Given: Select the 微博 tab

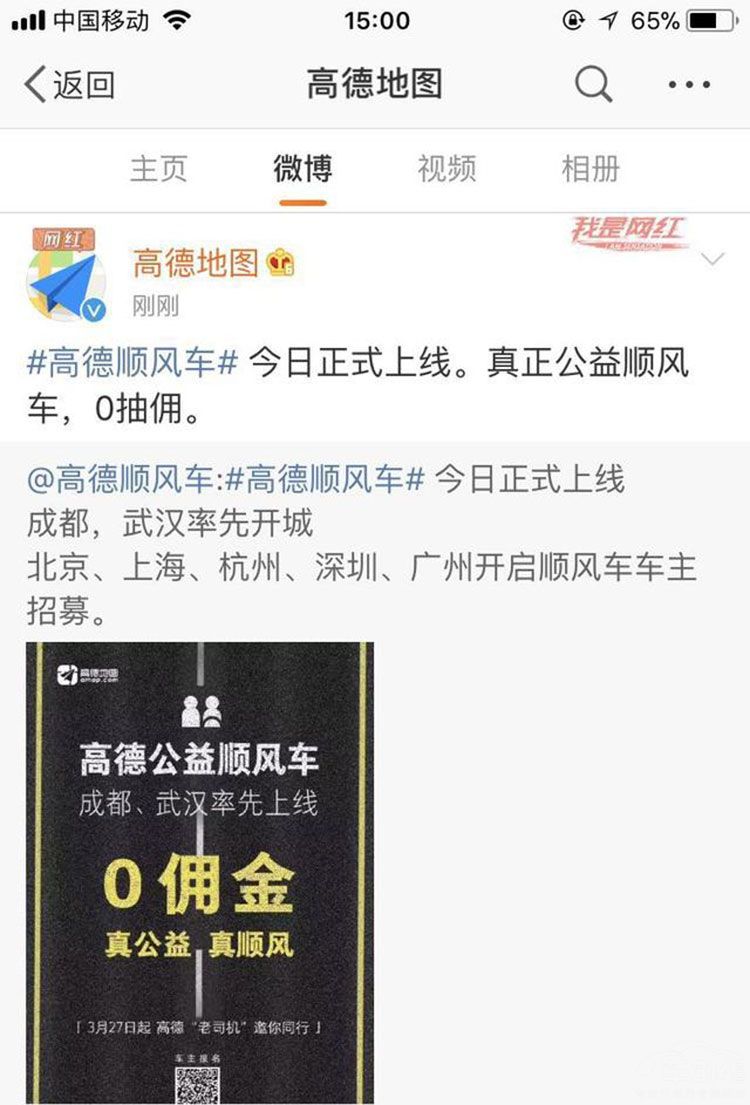Looking at the screenshot, I should point(303,169).
